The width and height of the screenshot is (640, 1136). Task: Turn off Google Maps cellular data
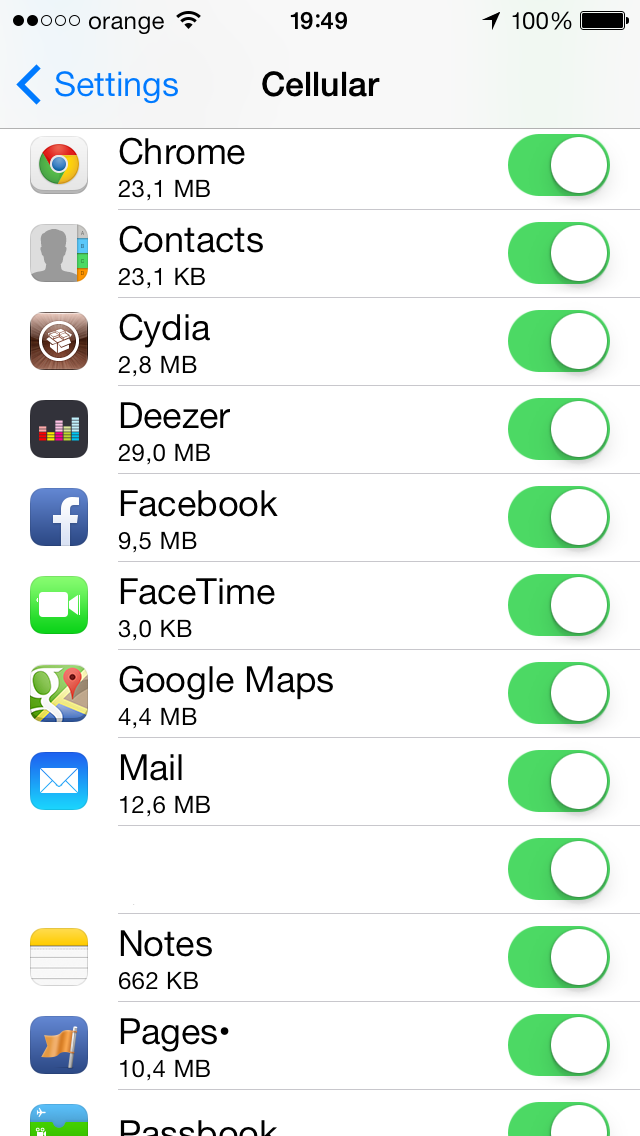point(559,693)
